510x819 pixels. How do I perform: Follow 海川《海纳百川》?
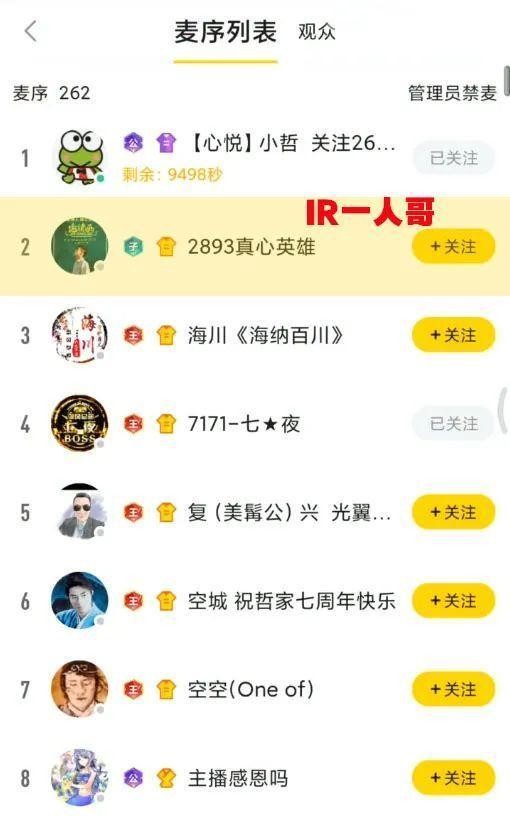pyautogui.click(x=454, y=335)
